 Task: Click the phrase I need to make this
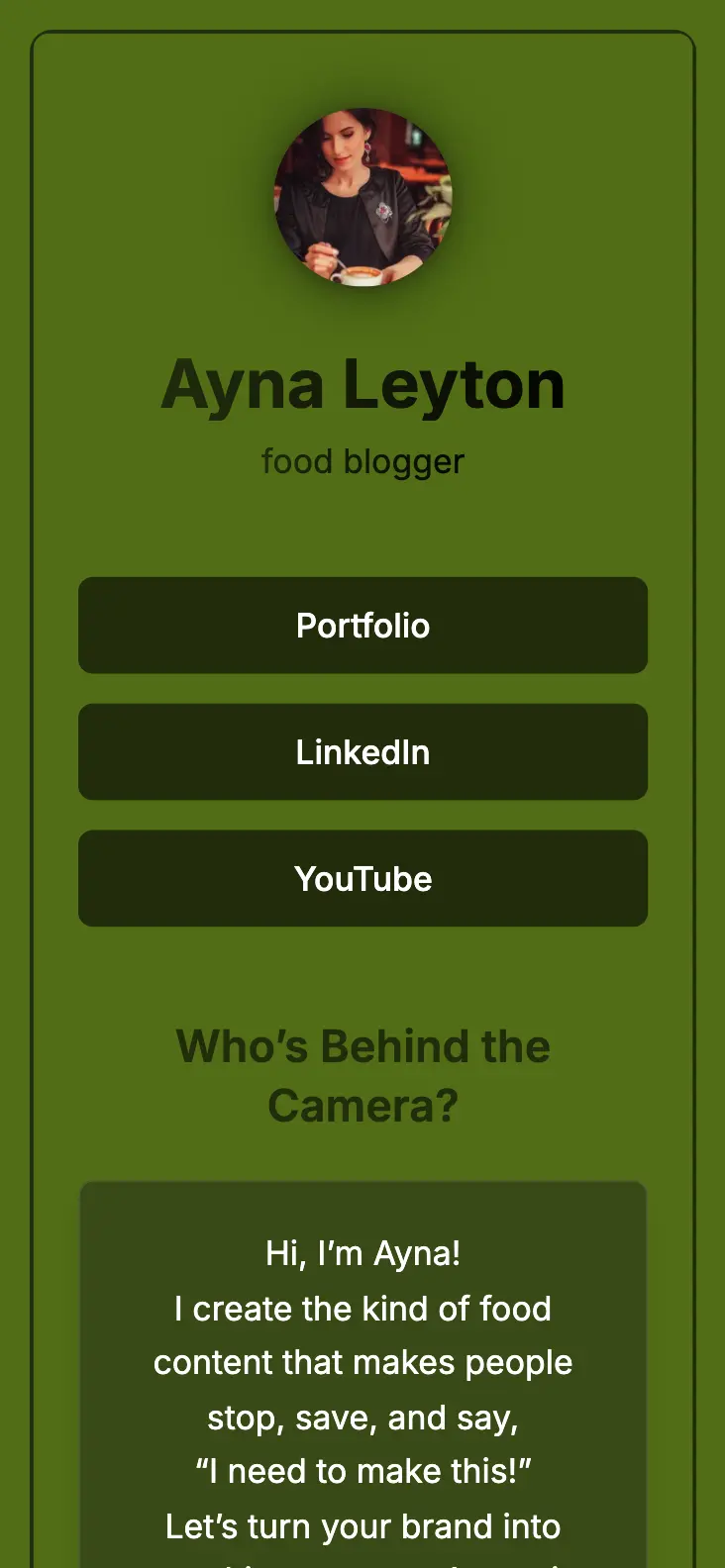pyautogui.click(x=362, y=1471)
